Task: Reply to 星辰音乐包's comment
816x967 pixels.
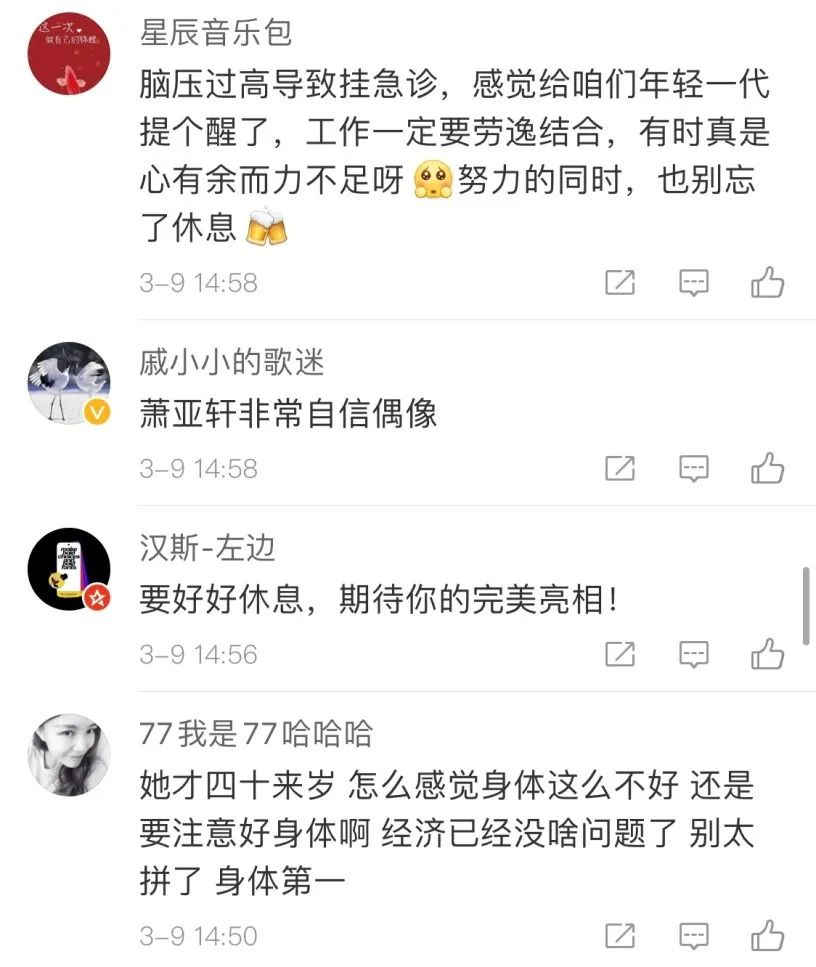Action: click(x=694, y=283)
